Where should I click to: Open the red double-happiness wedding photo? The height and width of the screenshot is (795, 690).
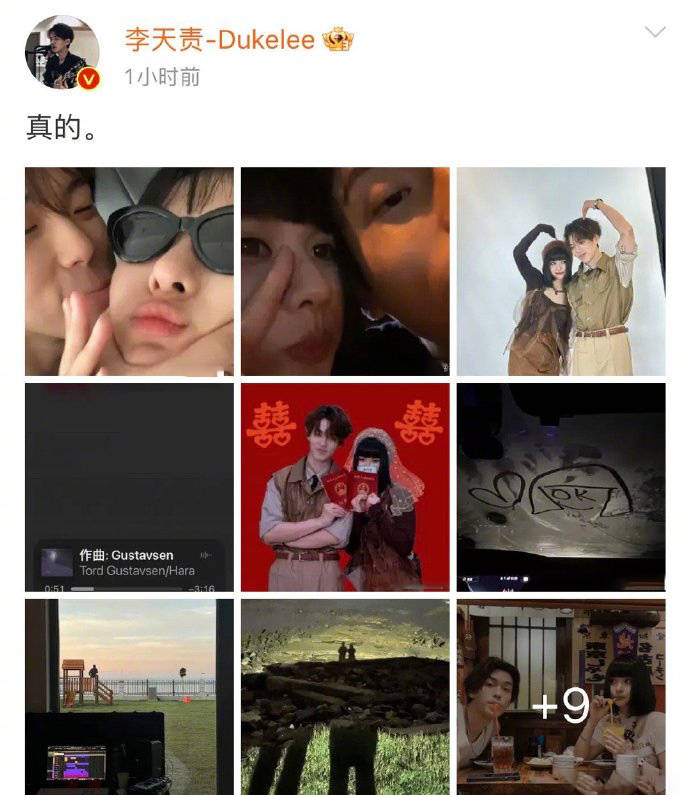pos(345,487)
